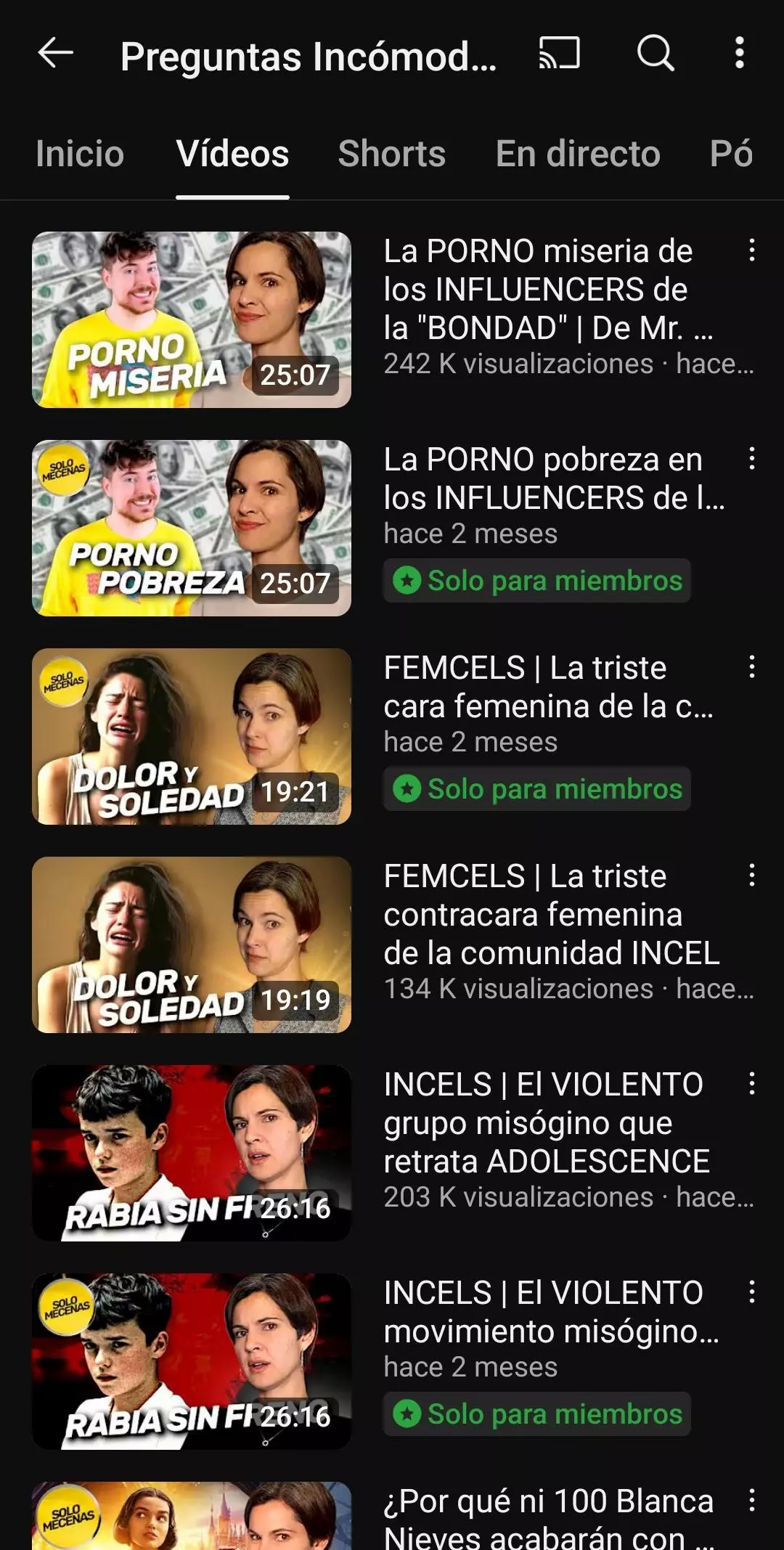Open options for FEMCELS cara femenina members video
This screenshot has height=1550, width=784.
coord(752,667)
